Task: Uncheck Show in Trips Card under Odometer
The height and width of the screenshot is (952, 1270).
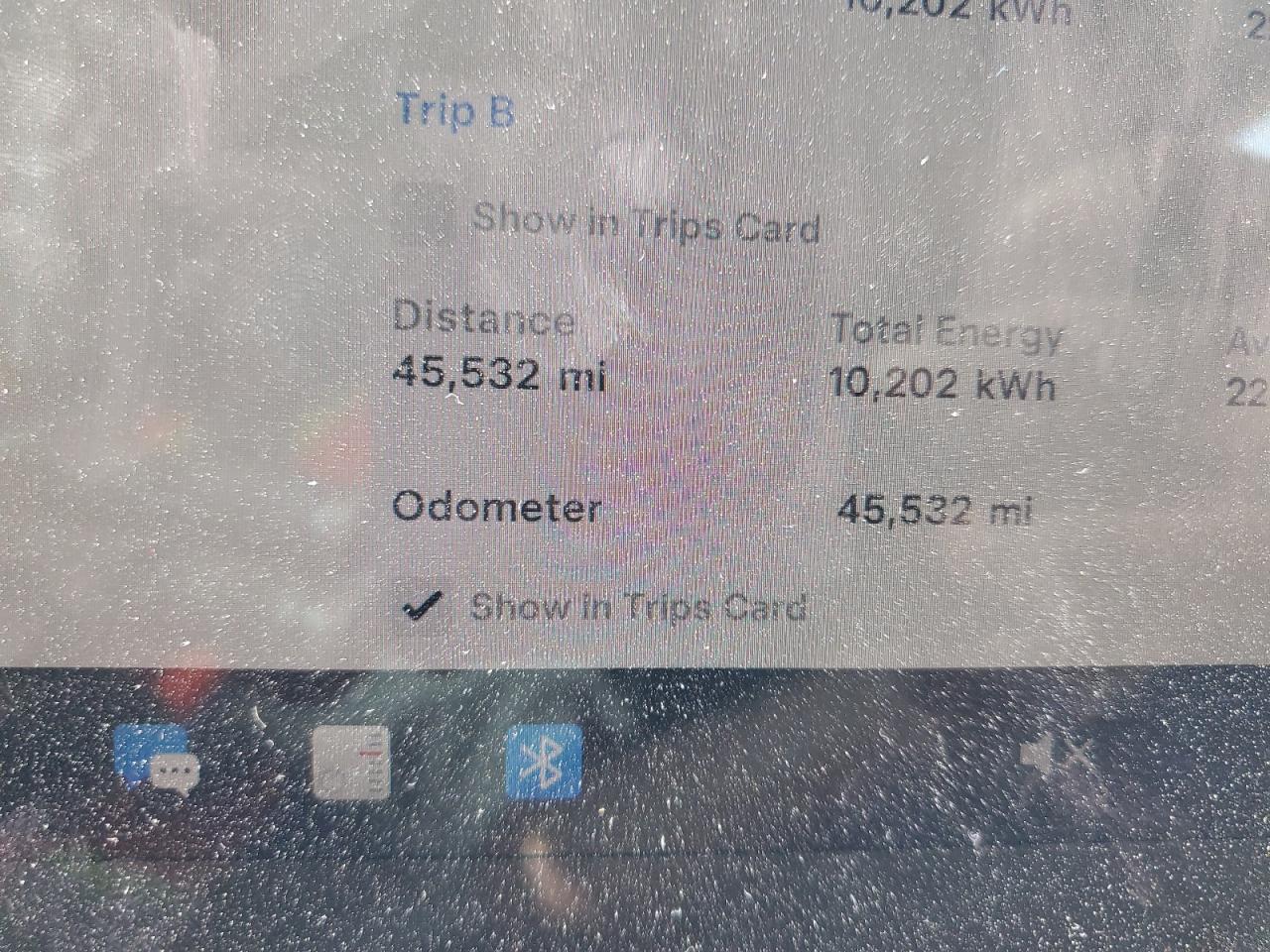Action: tap(422, 606)
